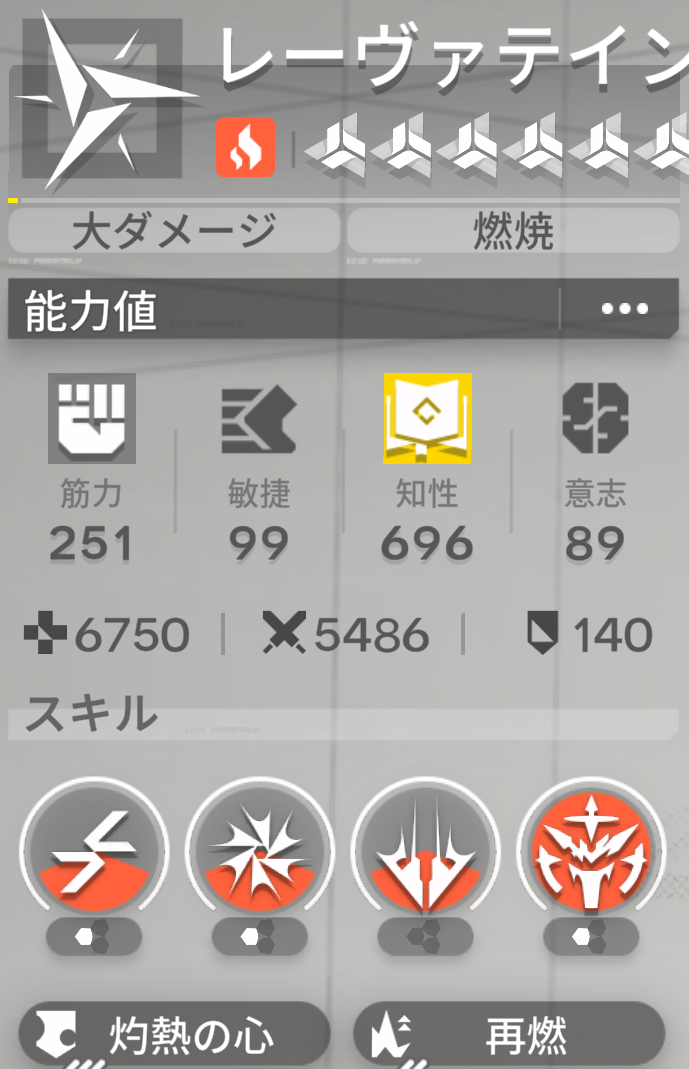View the 大ダメージ tag
The height and width of the screenshot is (1069, 689).
tap(173, 232)
